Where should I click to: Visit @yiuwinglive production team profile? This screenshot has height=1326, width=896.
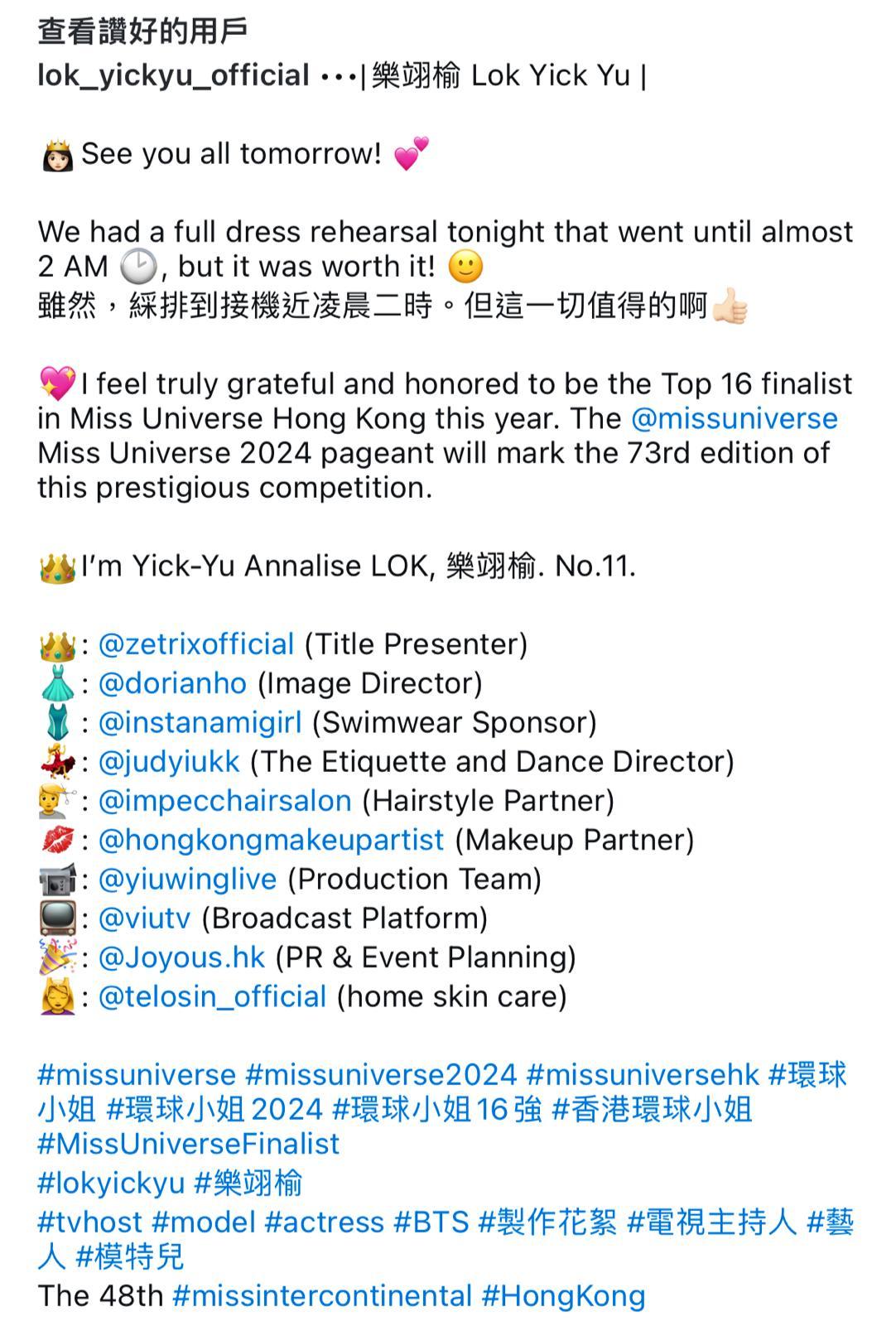[x=187, y=879]
